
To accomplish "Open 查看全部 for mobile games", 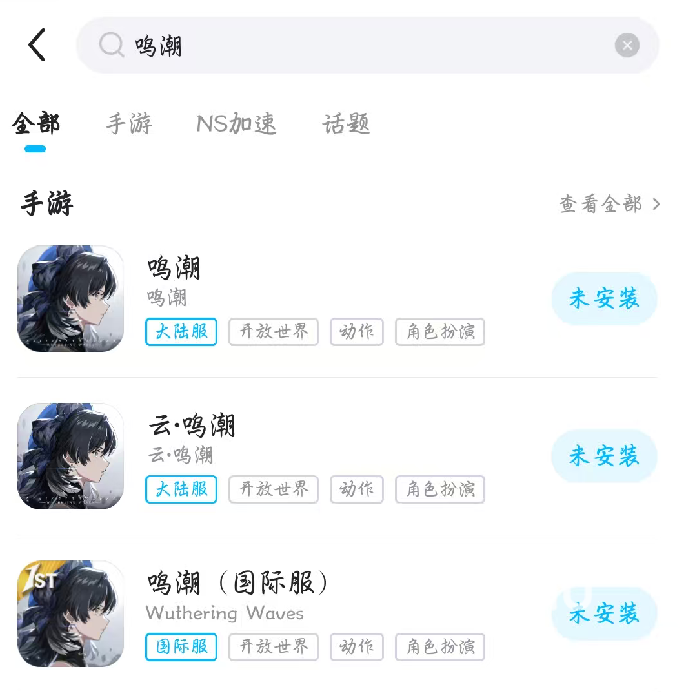I will tap(609, 204).
